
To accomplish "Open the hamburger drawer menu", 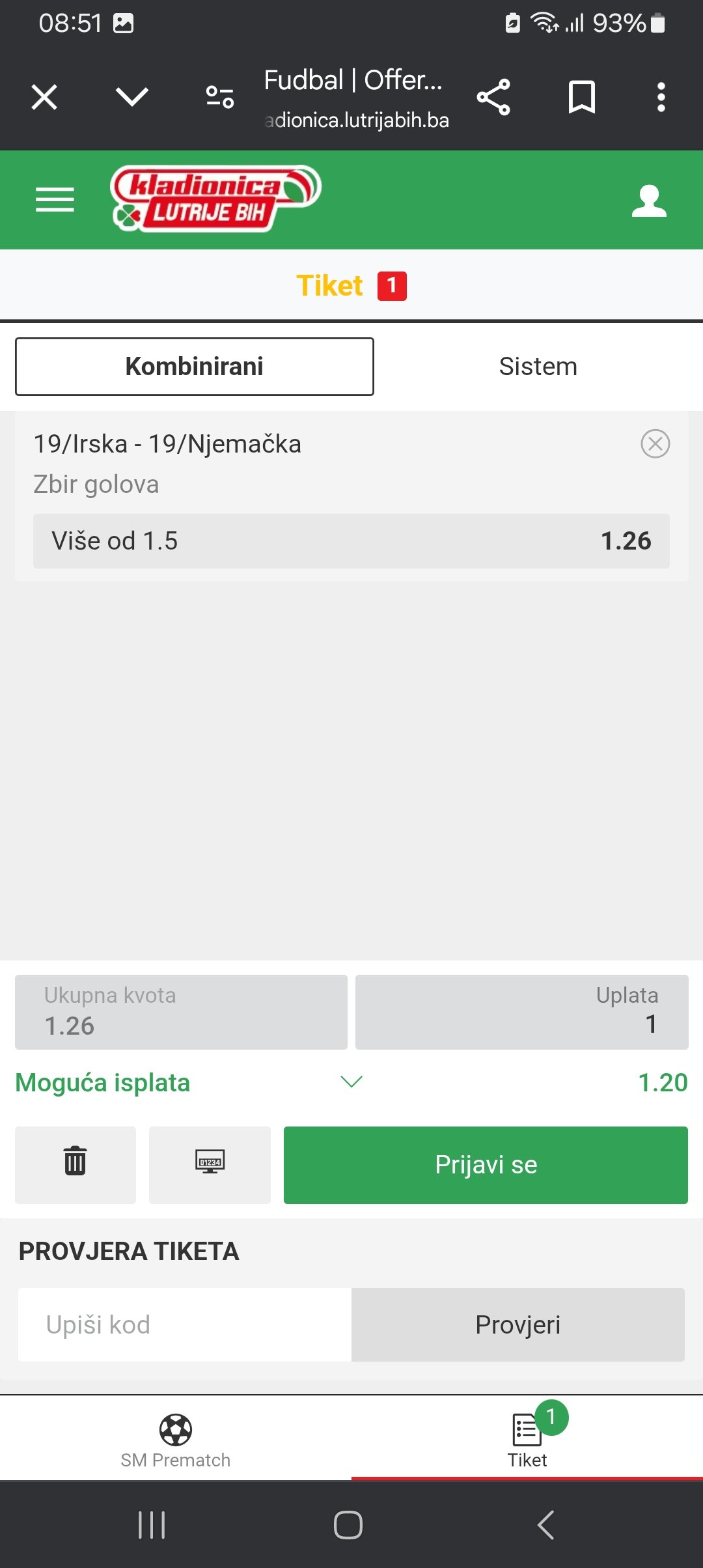I will click(x=55, y=199).
